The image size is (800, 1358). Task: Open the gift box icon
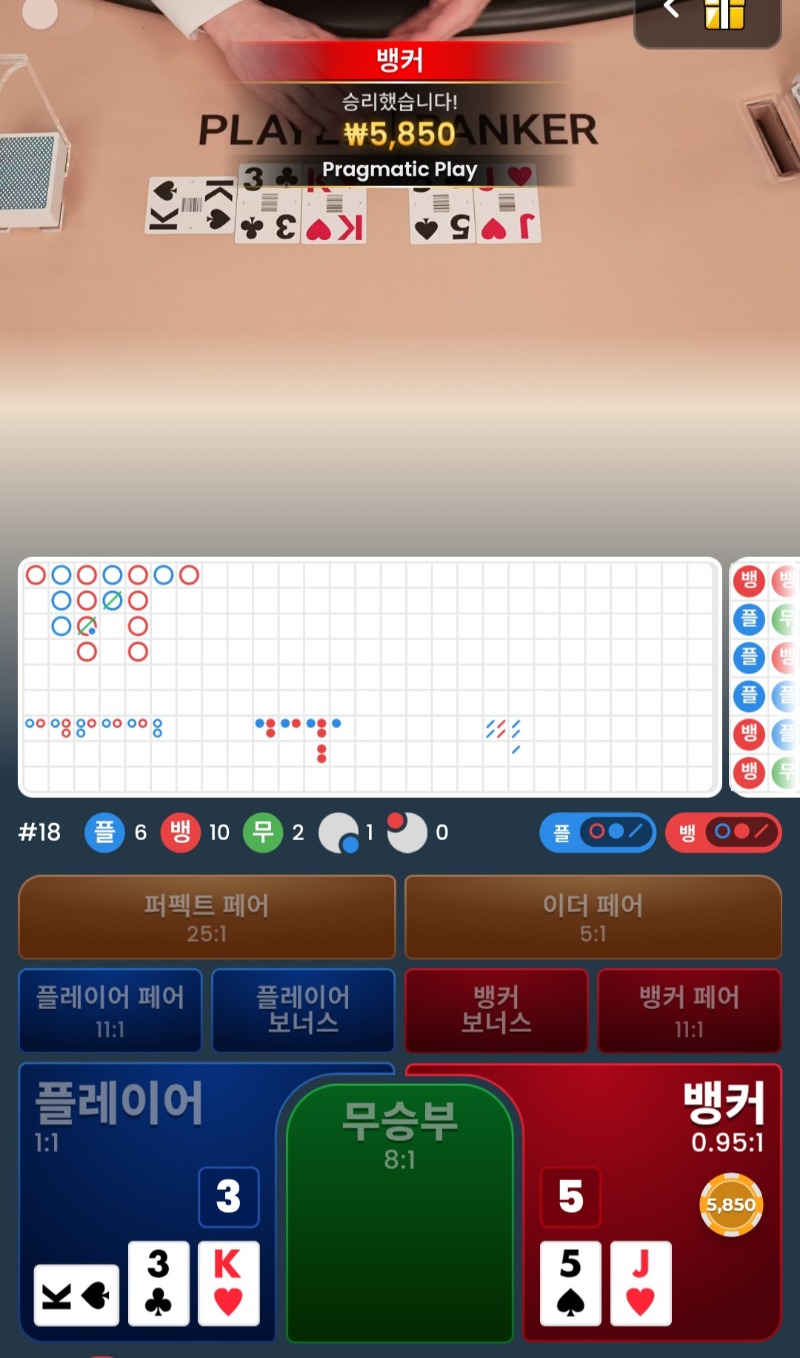pos(724,14)
